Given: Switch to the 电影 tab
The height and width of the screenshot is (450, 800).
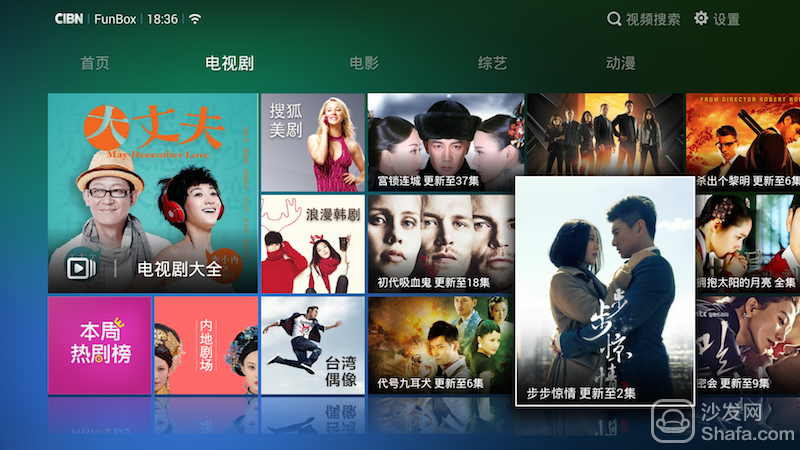Looking at the screenshot, I should click(x=364, y=63).
